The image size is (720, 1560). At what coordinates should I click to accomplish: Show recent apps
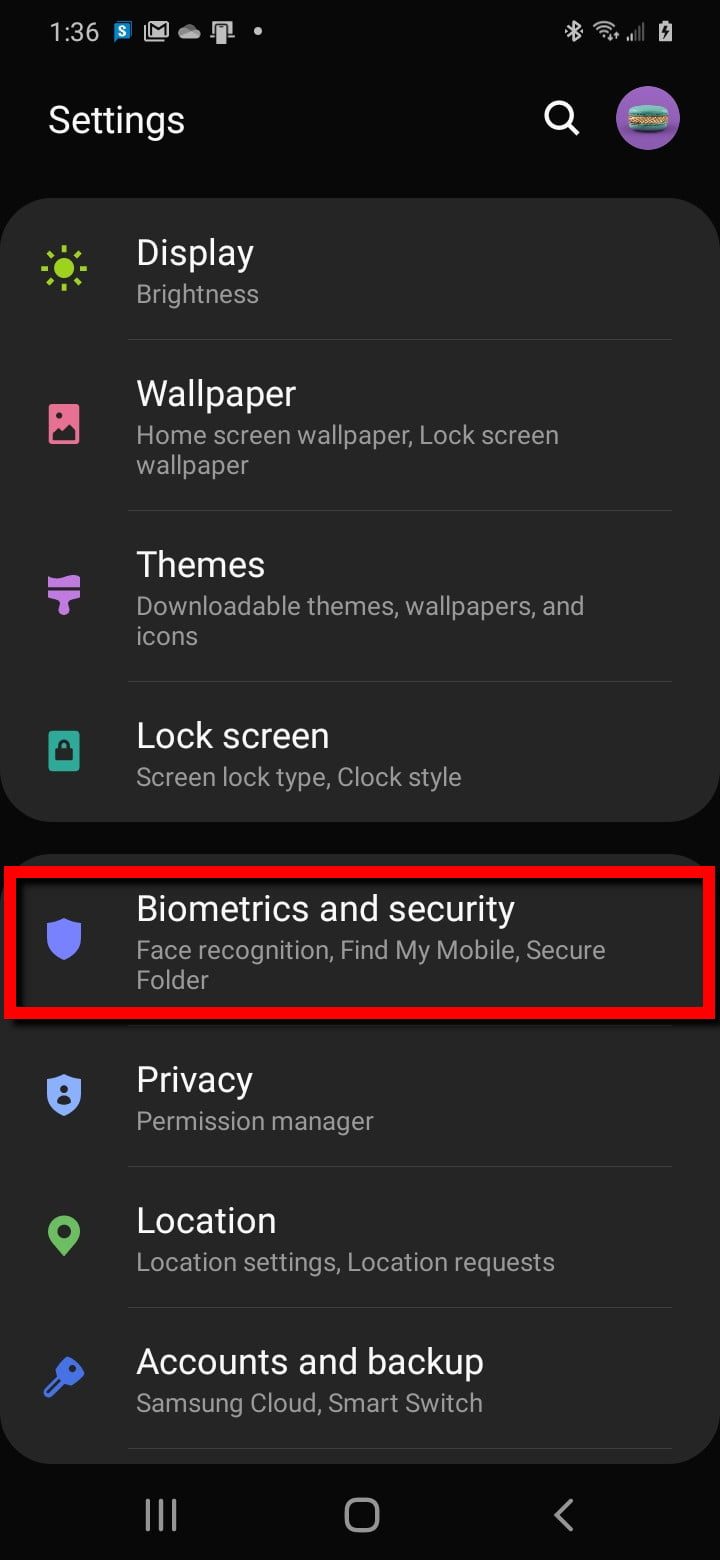tap(160, 1514)
